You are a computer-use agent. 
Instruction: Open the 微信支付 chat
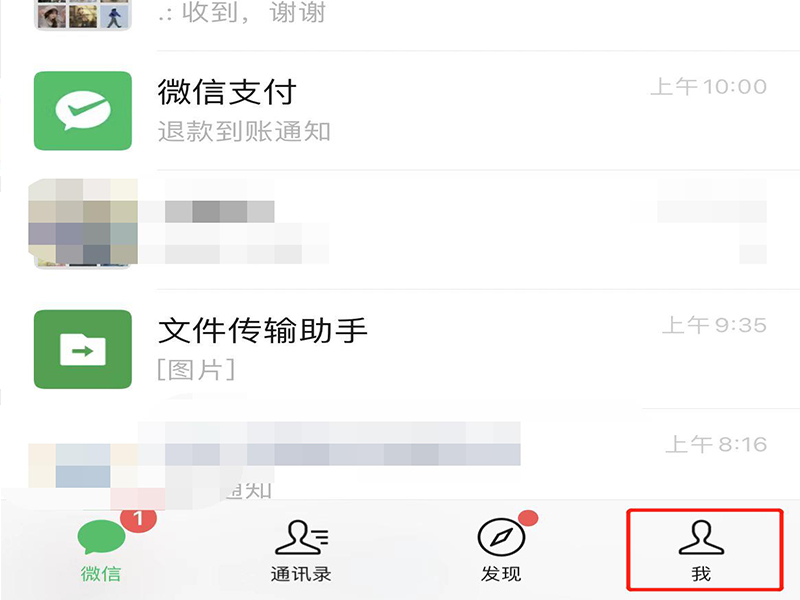(400, 110)
